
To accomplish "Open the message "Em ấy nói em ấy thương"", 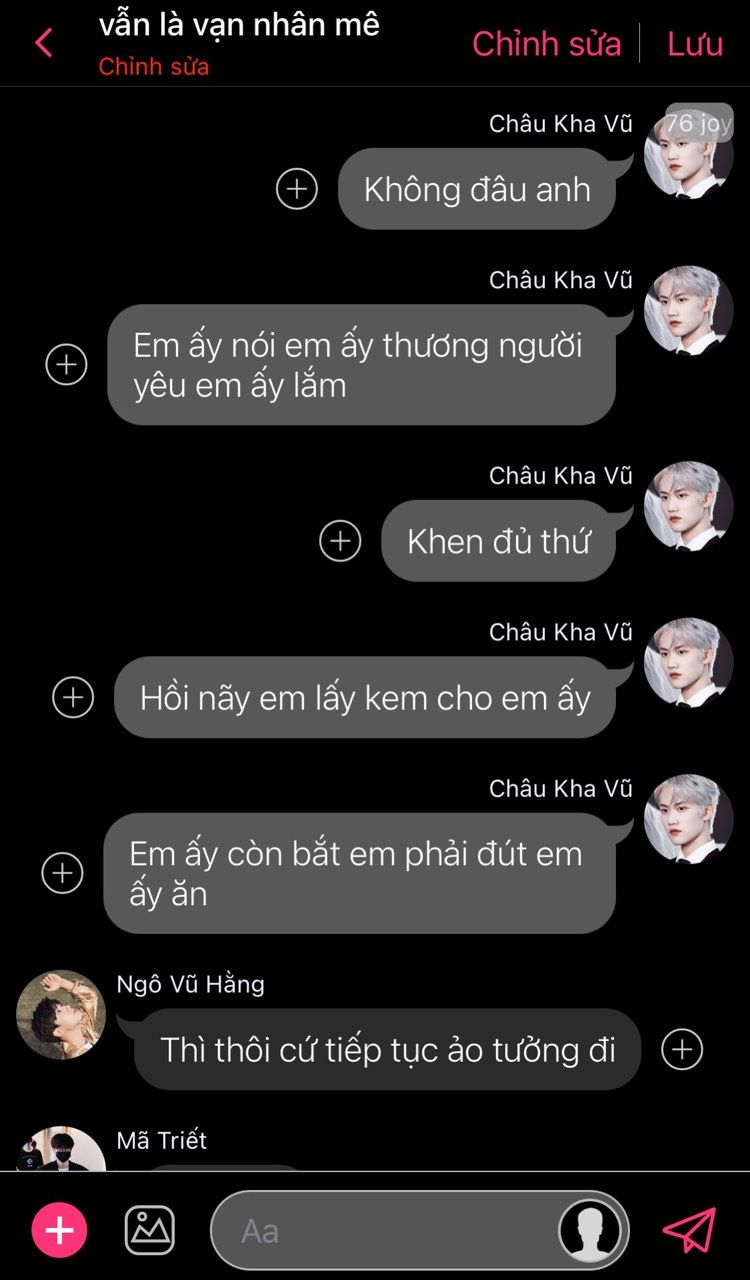I will [361, 364].
